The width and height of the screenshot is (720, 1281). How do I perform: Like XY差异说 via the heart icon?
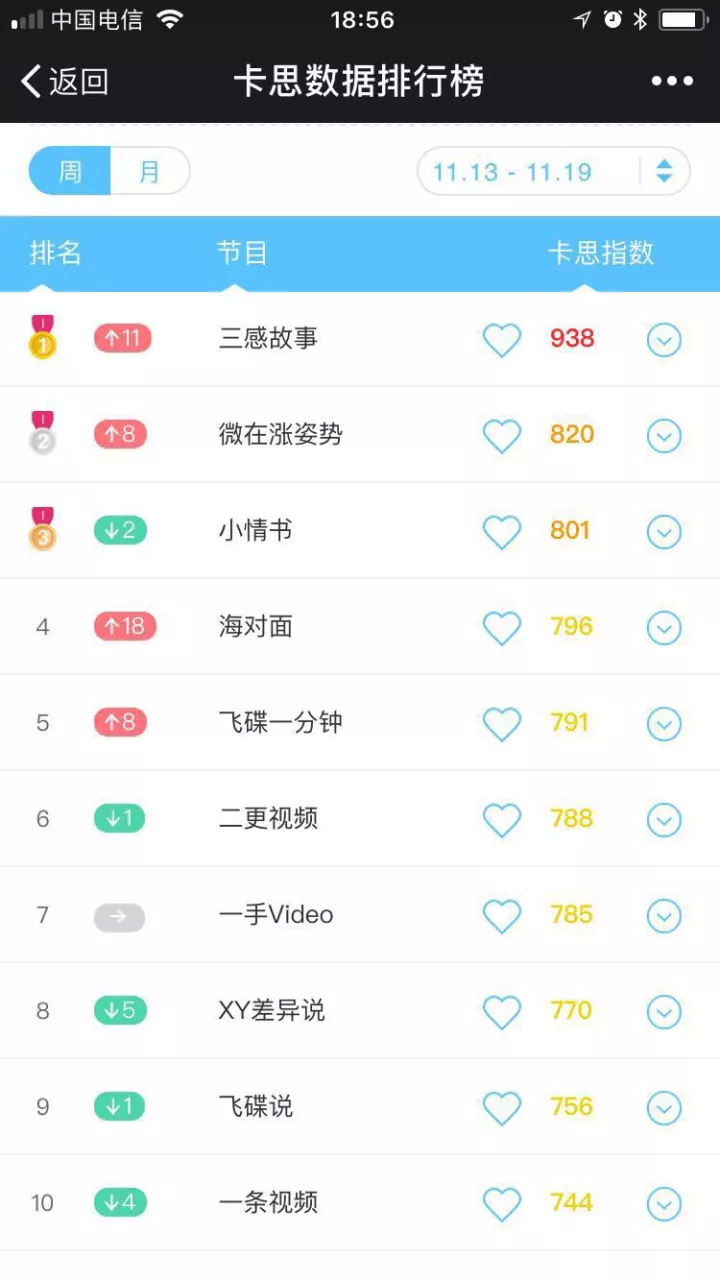click(x=502, y=1012)
